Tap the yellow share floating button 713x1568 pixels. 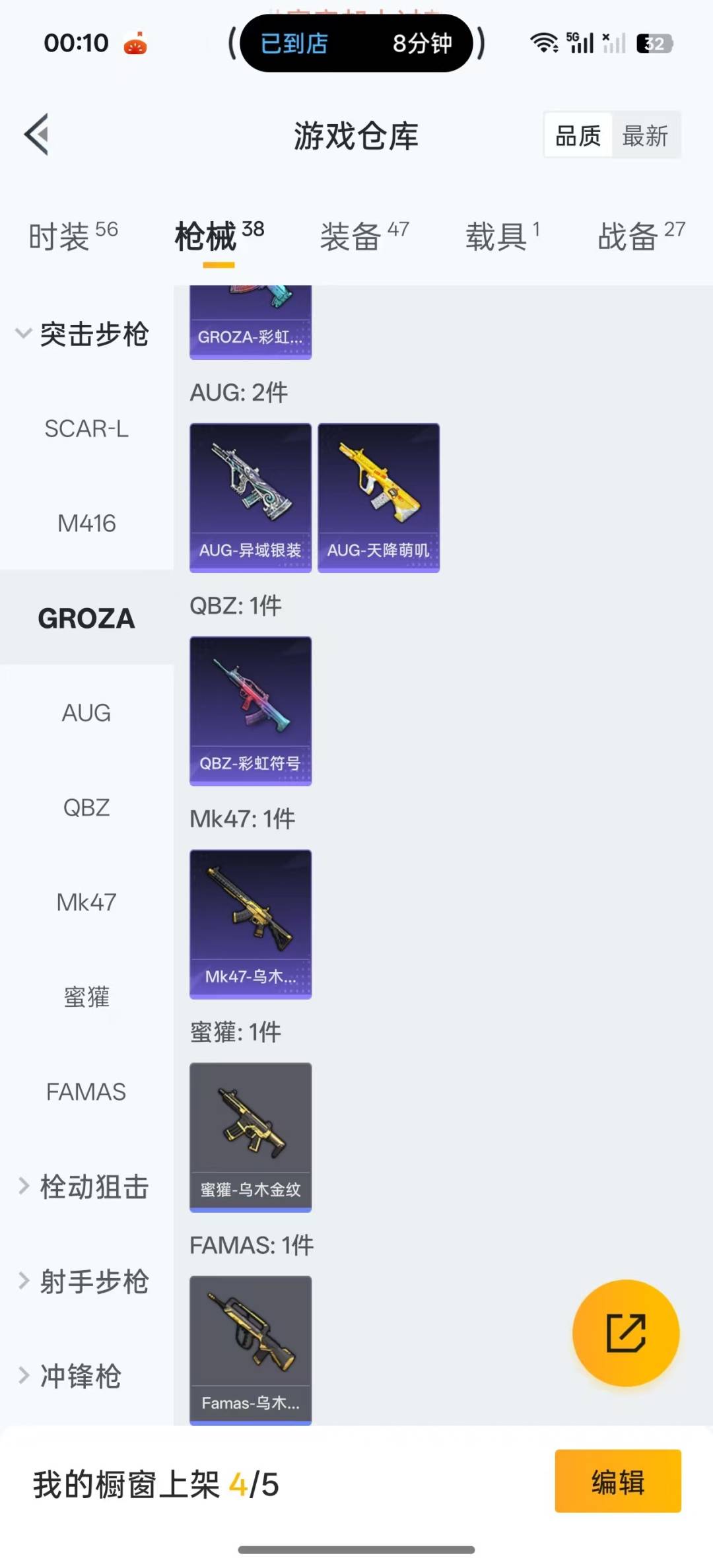(625, 1333)
